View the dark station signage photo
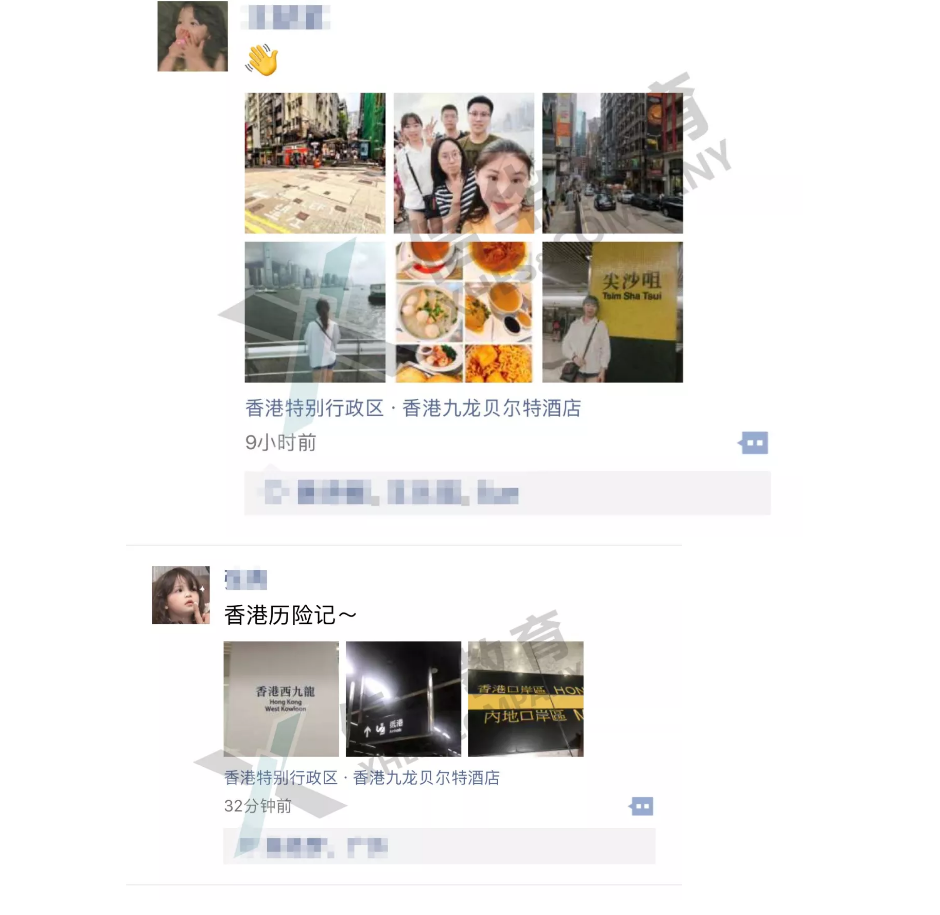This screenshot has height=915, width=940. (403, 699)
